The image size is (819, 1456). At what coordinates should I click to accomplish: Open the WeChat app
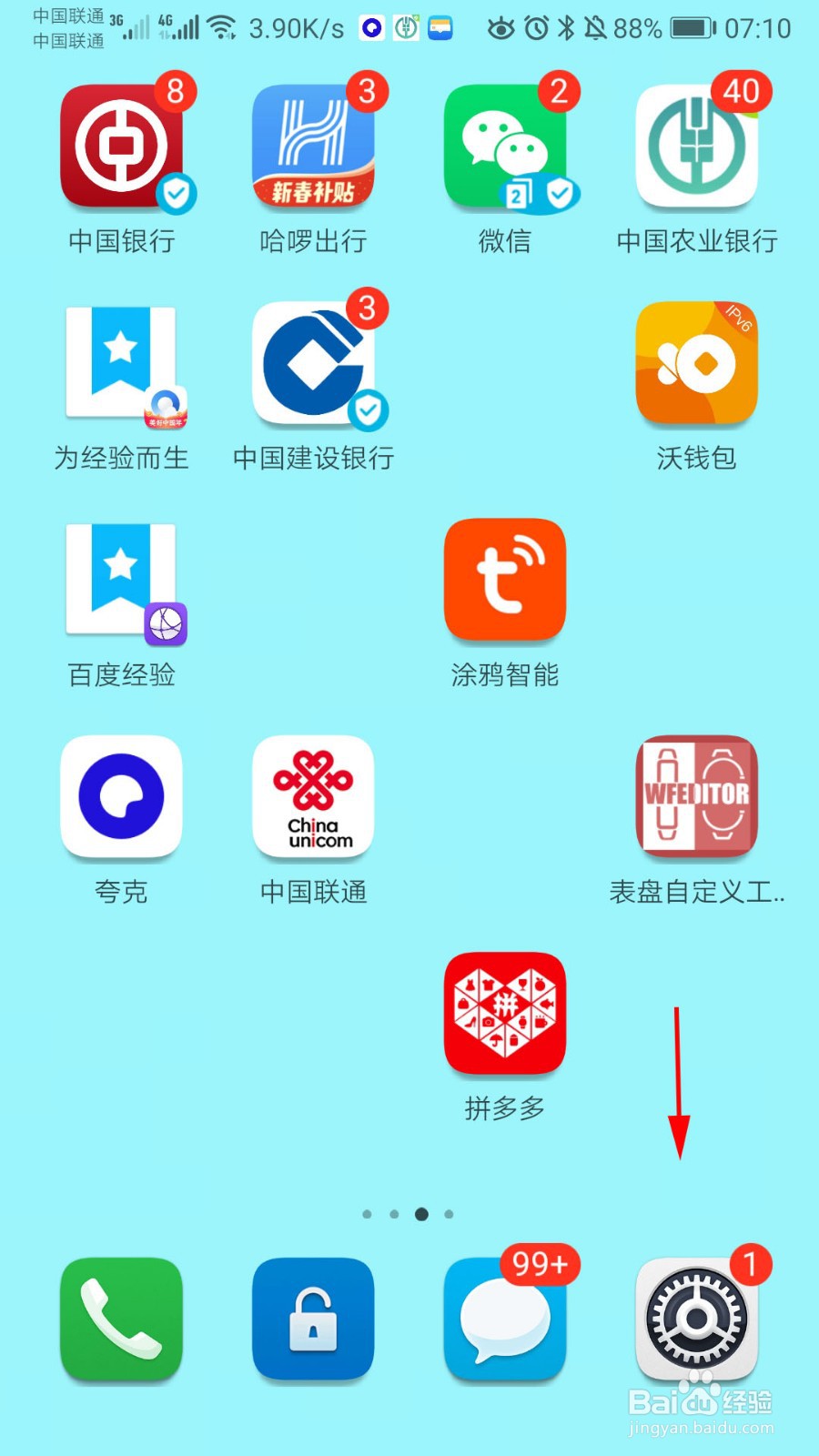point(506,150)
